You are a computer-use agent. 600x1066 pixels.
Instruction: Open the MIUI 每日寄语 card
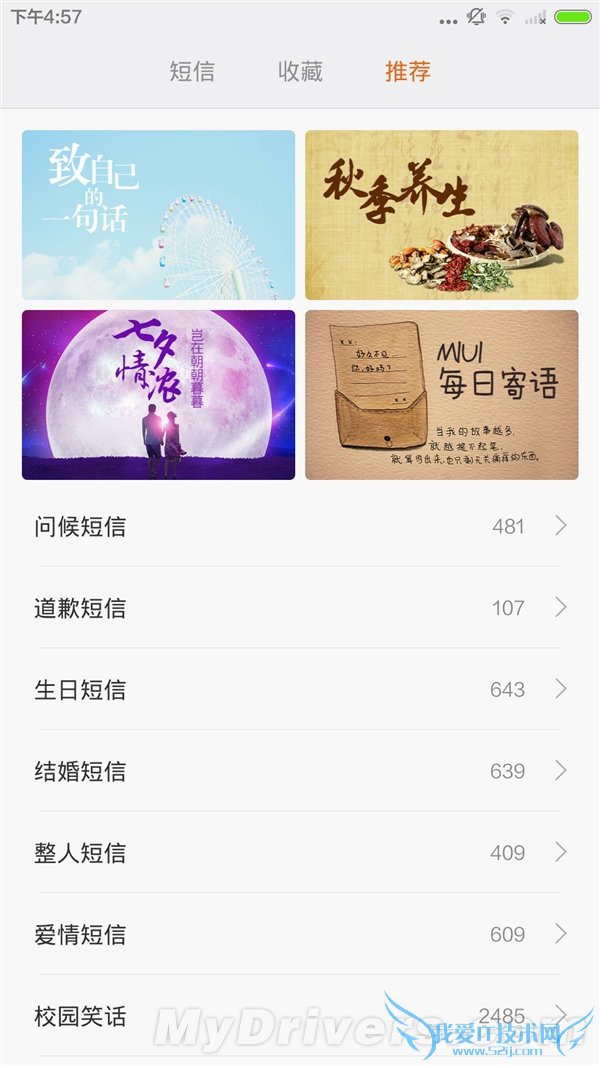(x=441, y=395)
